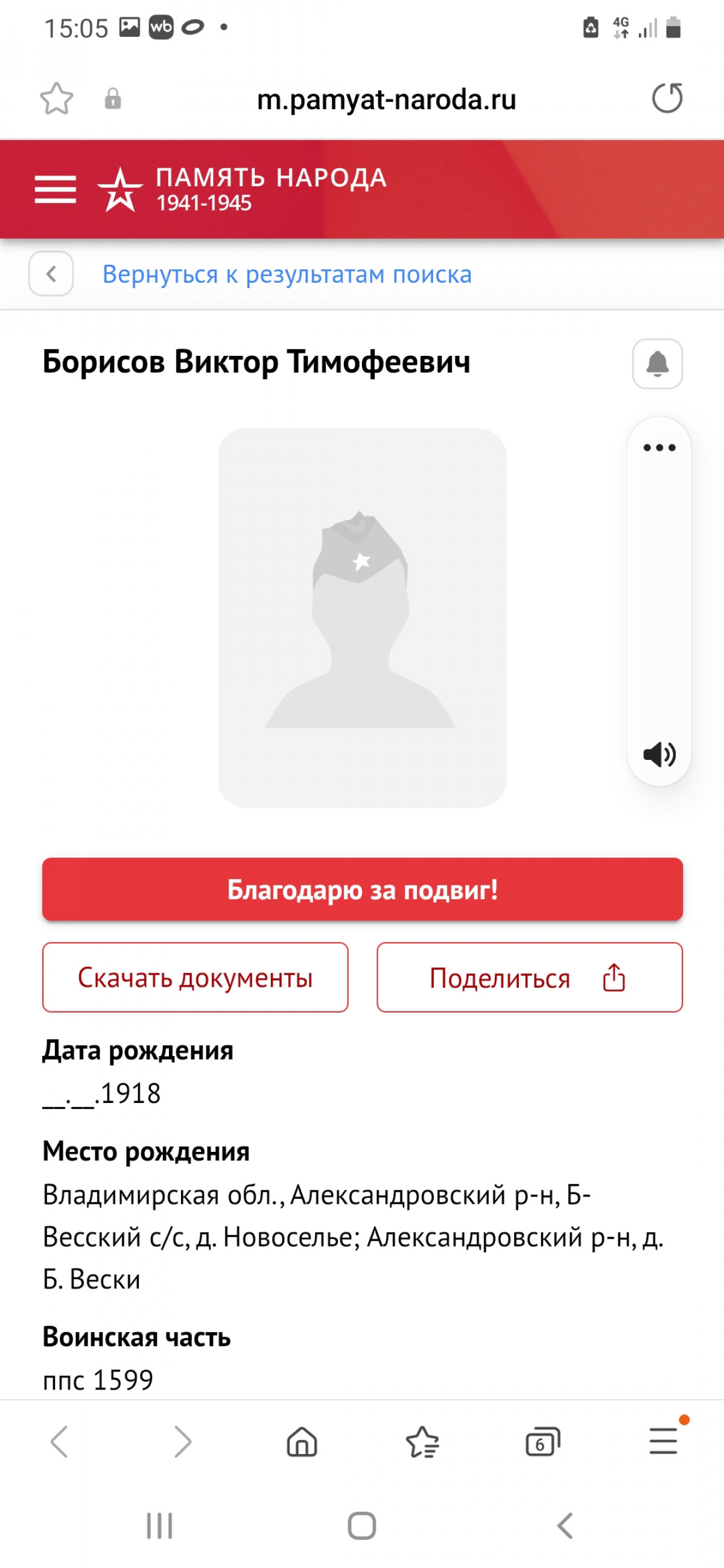Reload the page in the browser

tap(667, 99)
